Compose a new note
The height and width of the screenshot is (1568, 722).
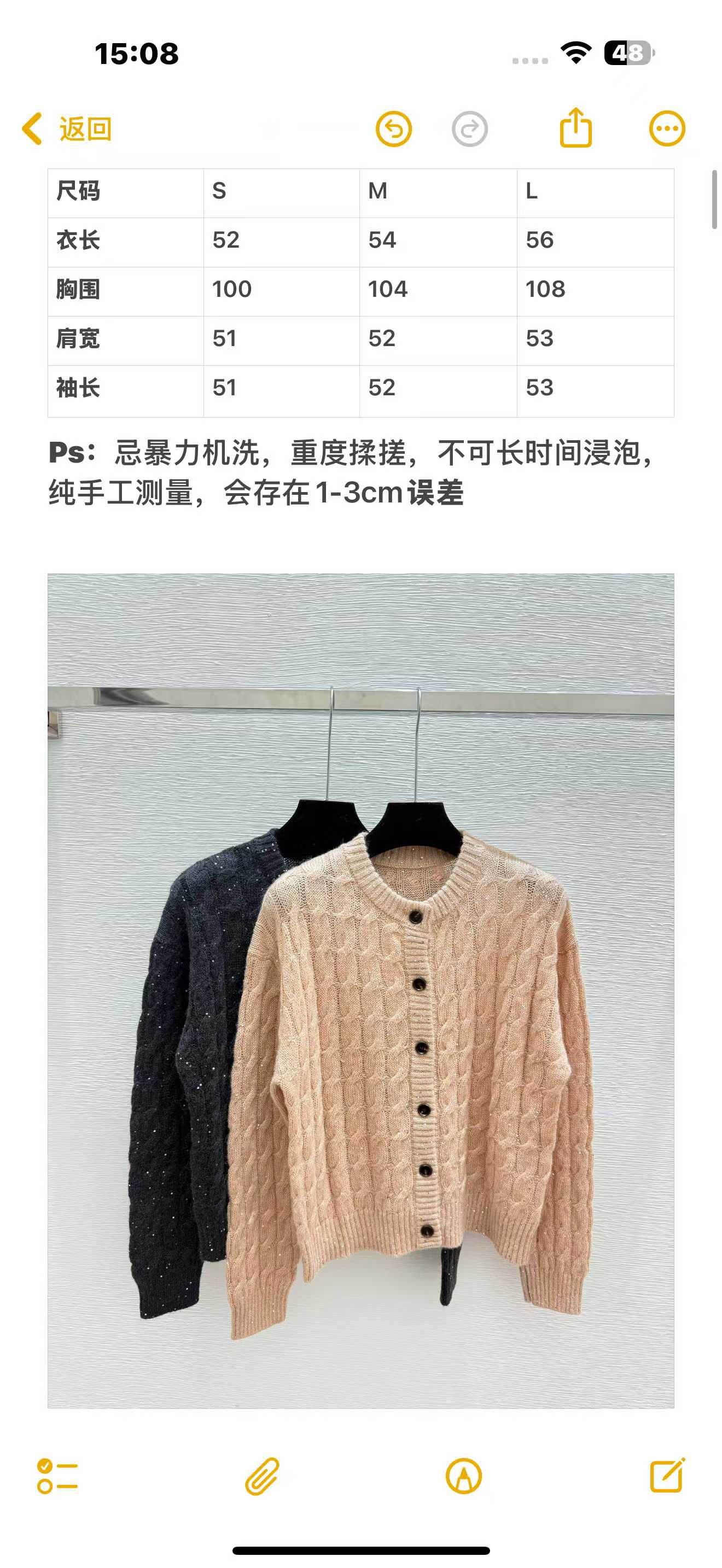click(667, 1476)
